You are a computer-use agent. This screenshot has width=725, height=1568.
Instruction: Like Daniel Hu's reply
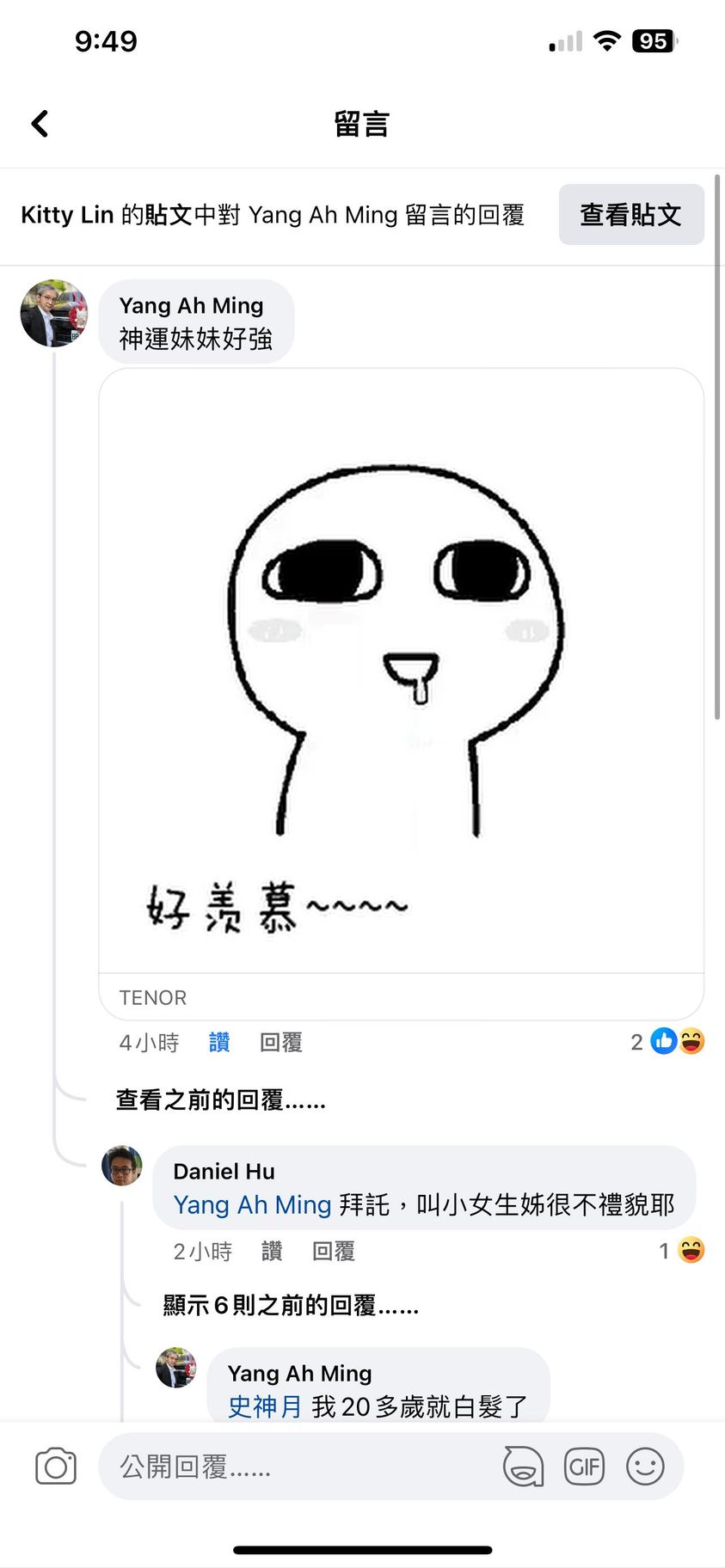click(271, 1252)
